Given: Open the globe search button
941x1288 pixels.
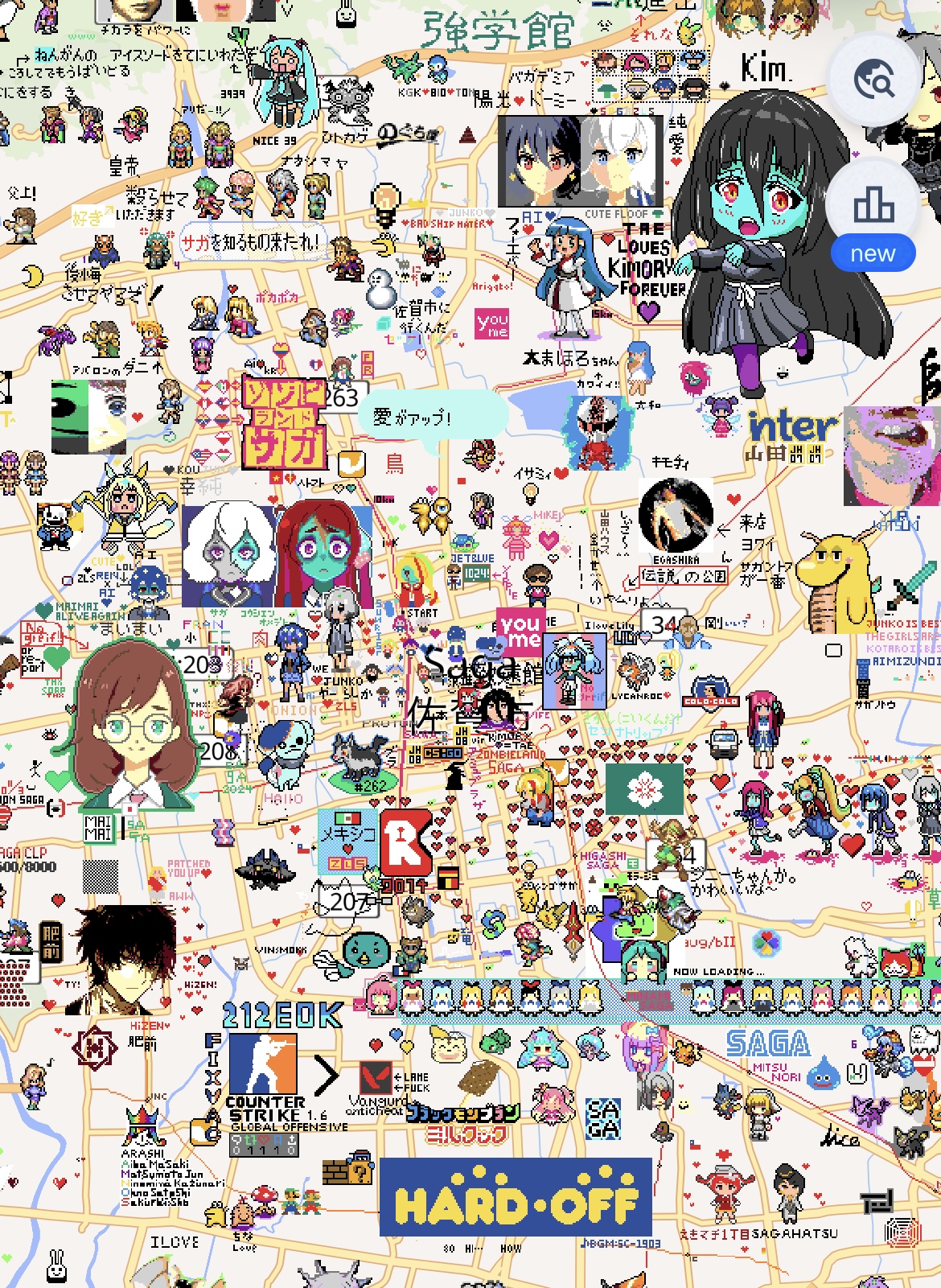Looking at the screenshot, I should tap(873, 80).
